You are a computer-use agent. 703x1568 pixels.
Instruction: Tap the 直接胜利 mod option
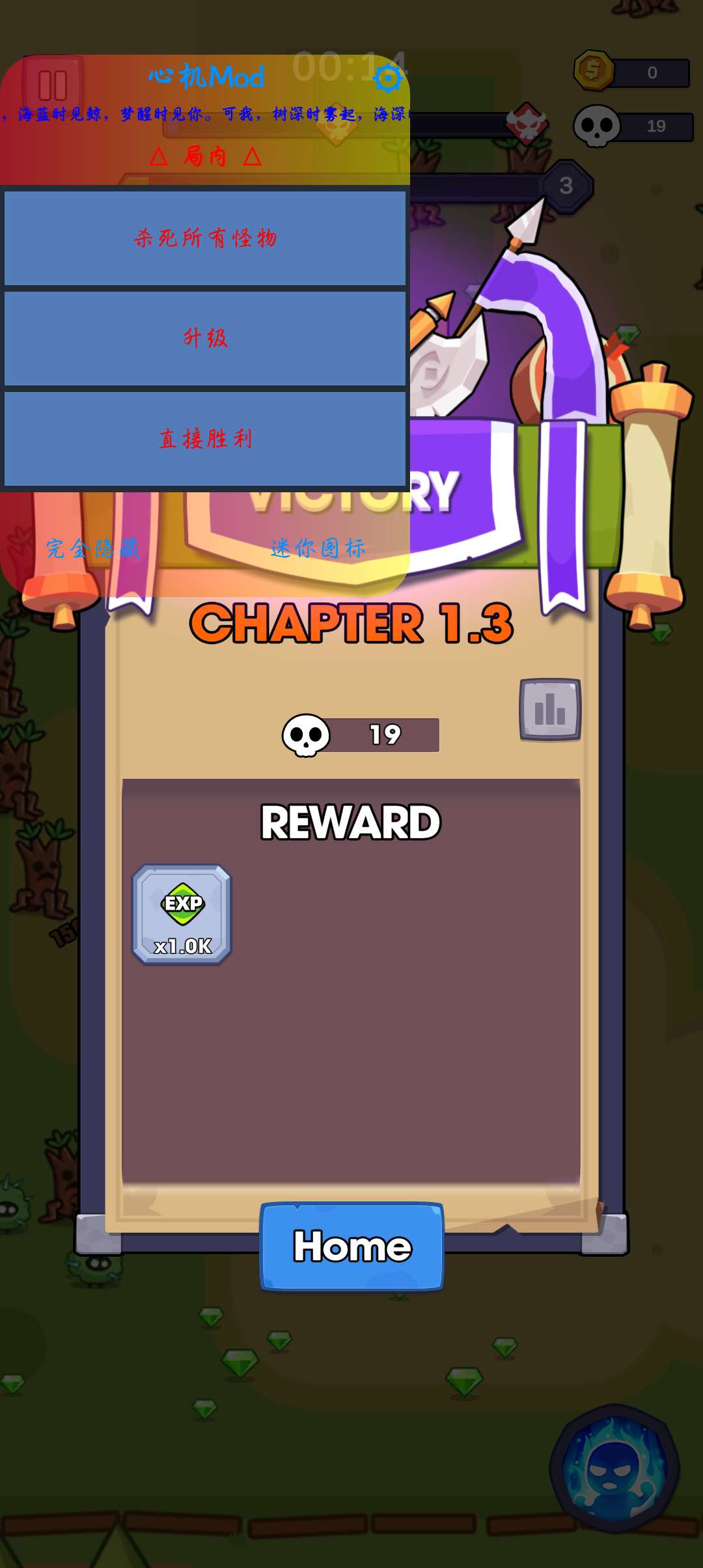205,439
